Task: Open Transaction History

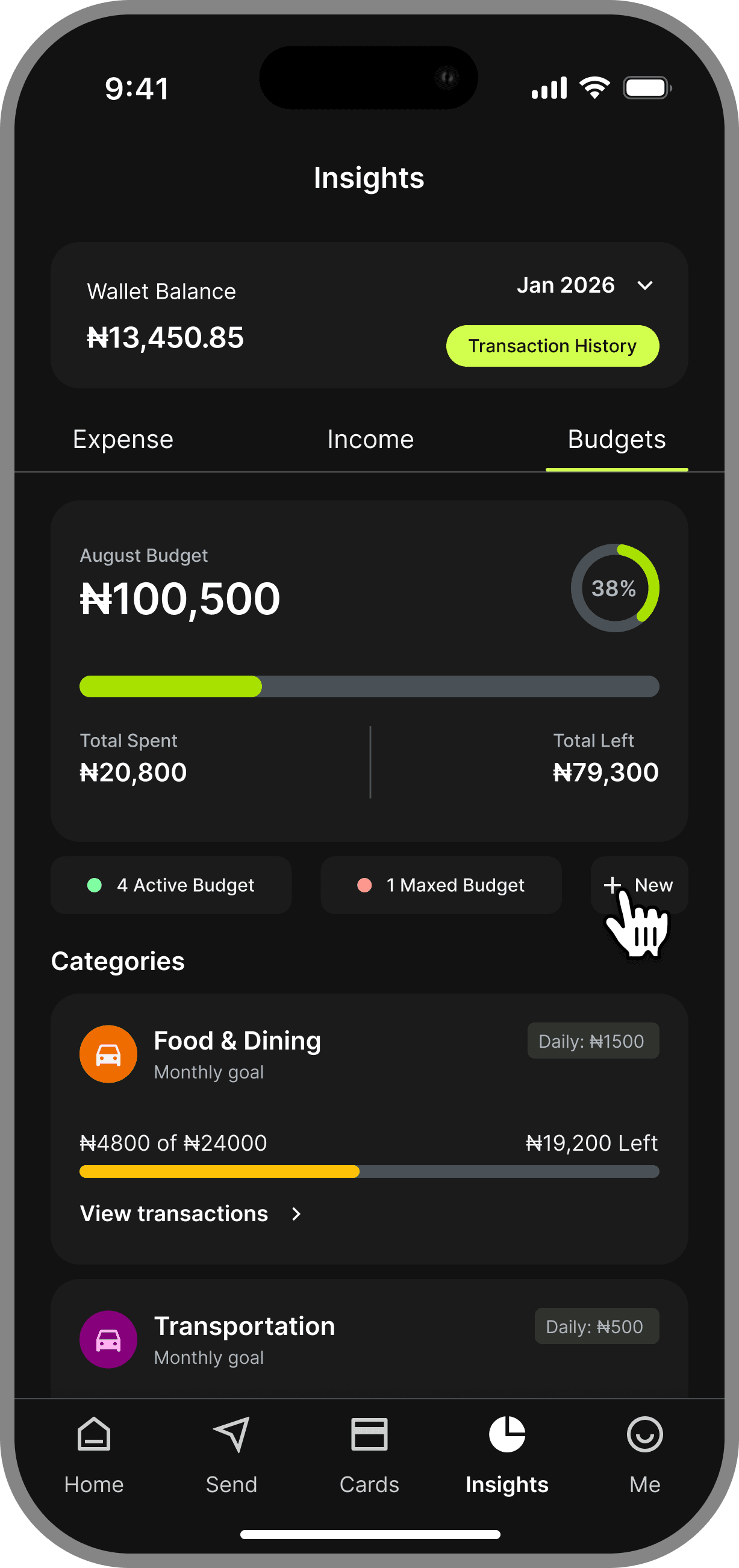Action: [x=552, y=346]
